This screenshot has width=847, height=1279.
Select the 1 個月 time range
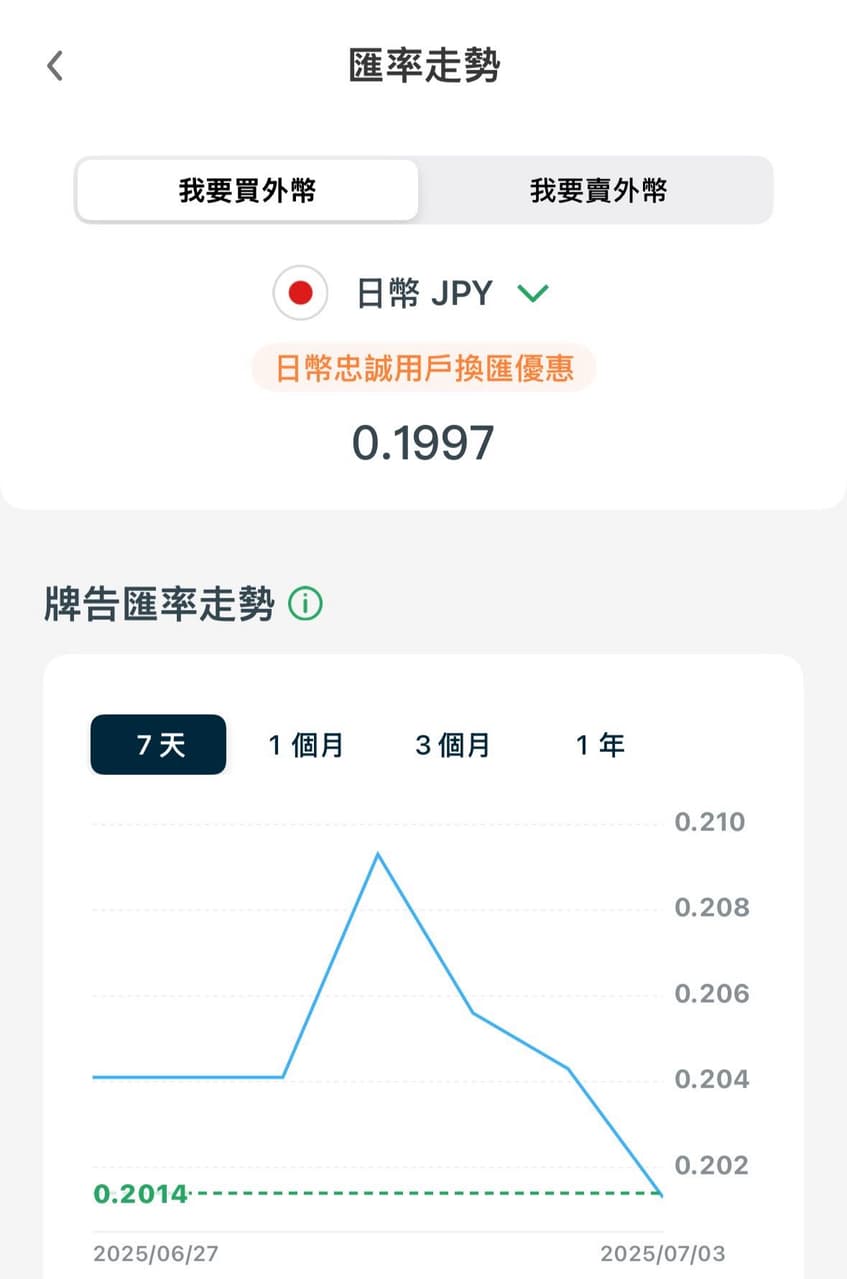pos(306,744)
